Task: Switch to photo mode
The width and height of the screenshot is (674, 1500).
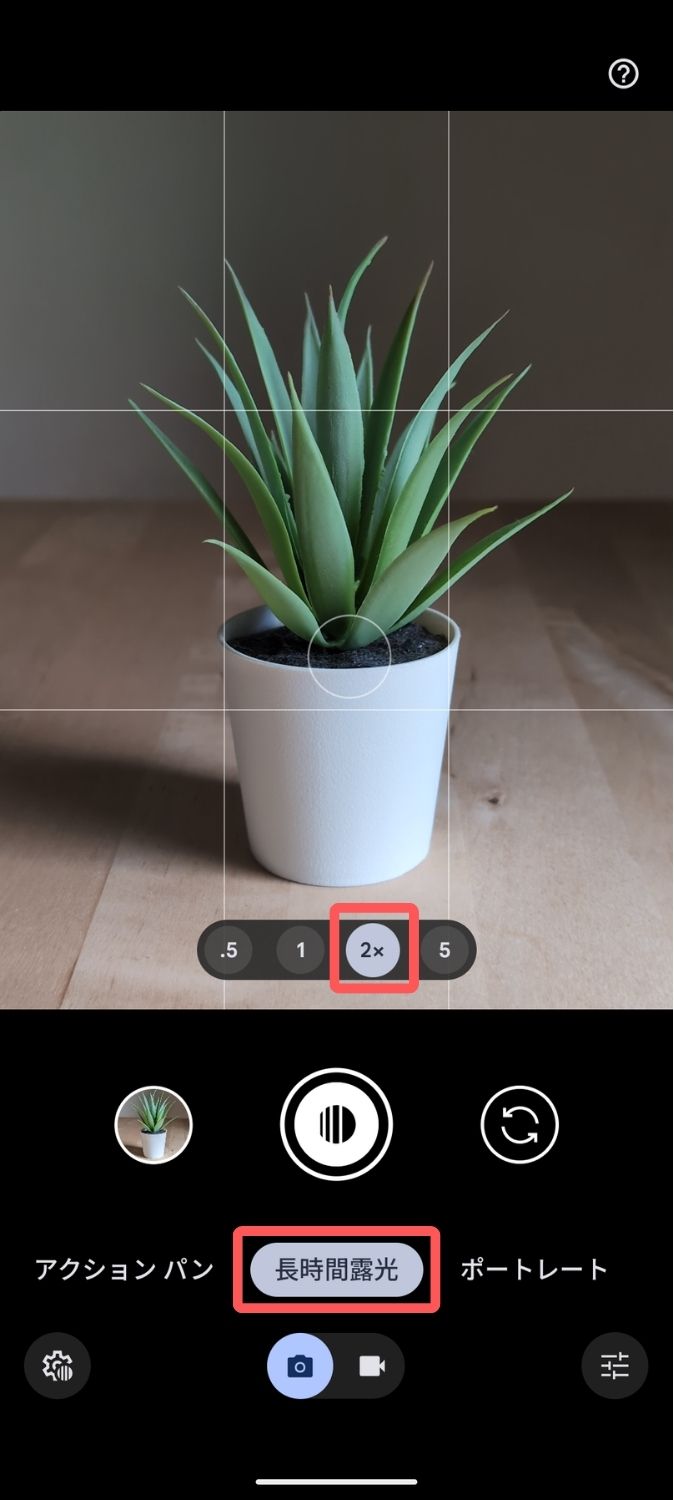Action: (300, 1366)
